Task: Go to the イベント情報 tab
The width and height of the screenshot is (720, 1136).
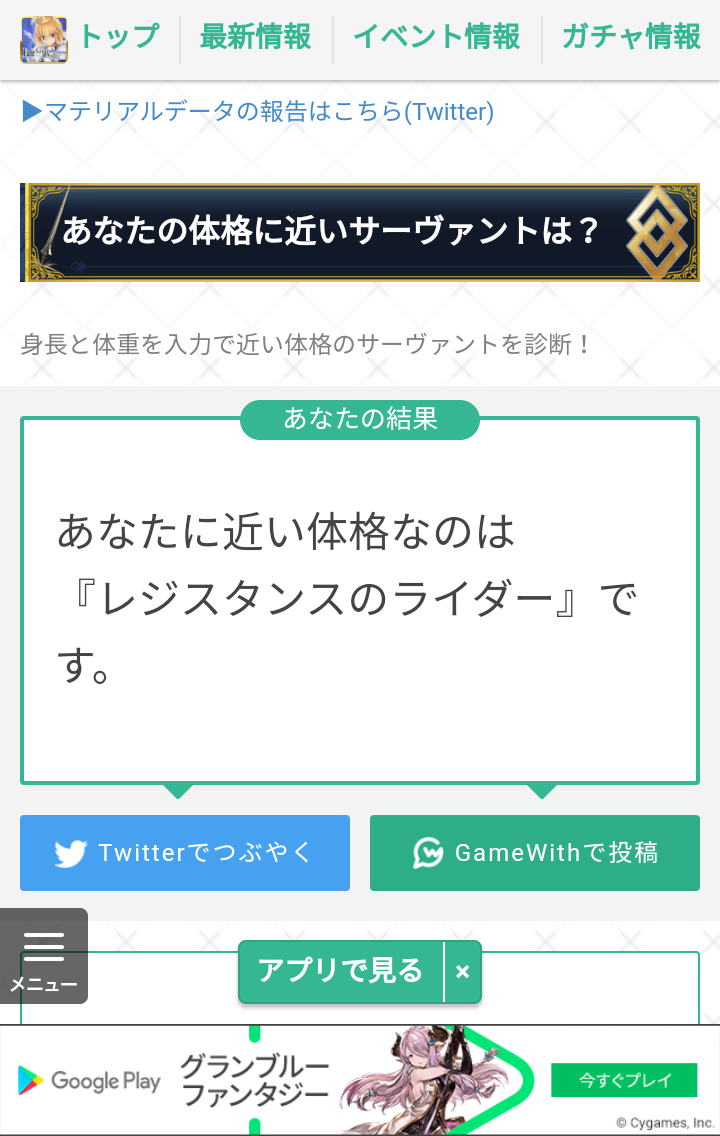Action: pyautogui.click(x=437, y=38)
